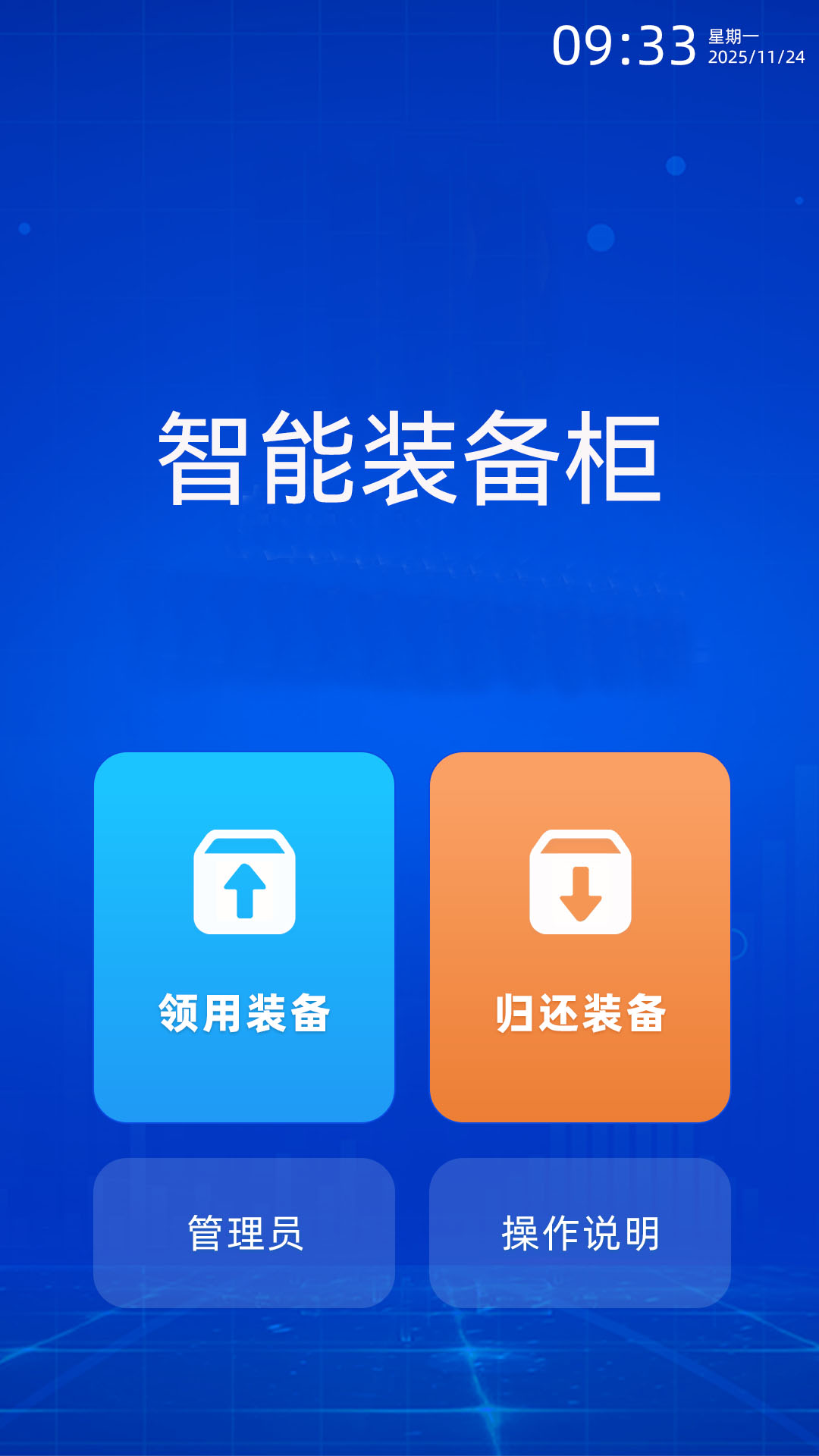Click the download box icon on the orange card
The width and height of the screenshot is (819, 1456).
click(x=580, y=881)
